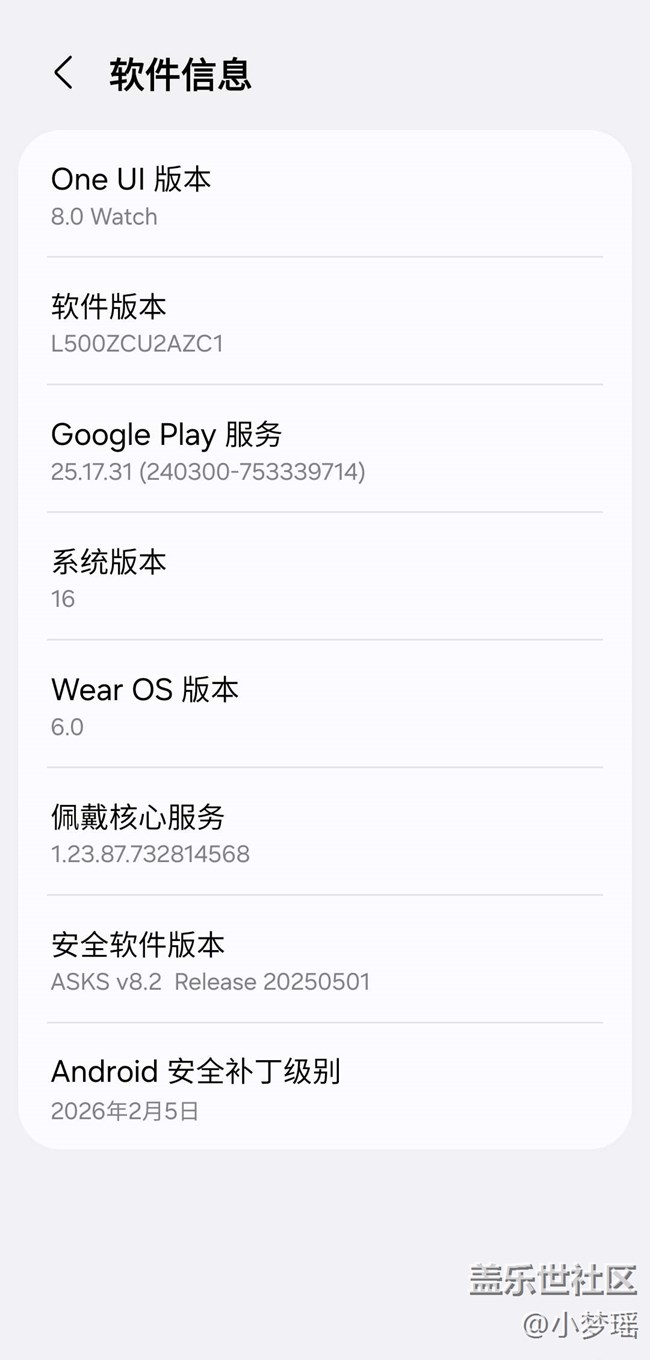650x1360 pixels.
Task: Go back from the 软件信息 page
Action: coord(64,73)
